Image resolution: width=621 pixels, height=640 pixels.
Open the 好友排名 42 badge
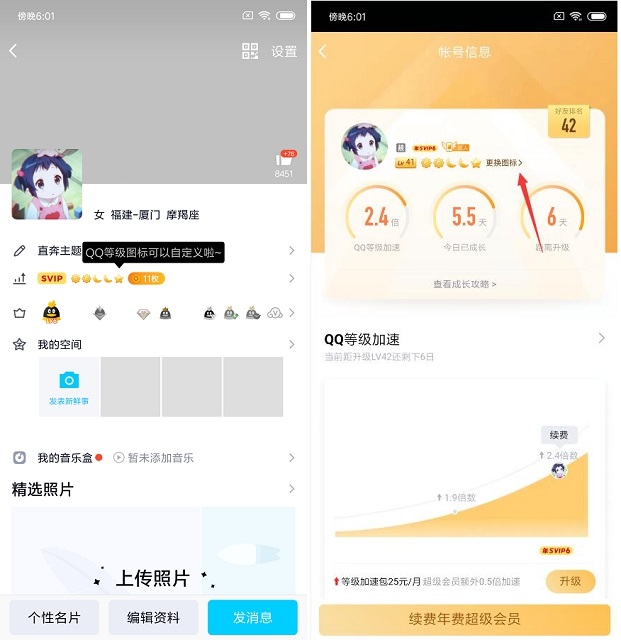pos(569,122)
